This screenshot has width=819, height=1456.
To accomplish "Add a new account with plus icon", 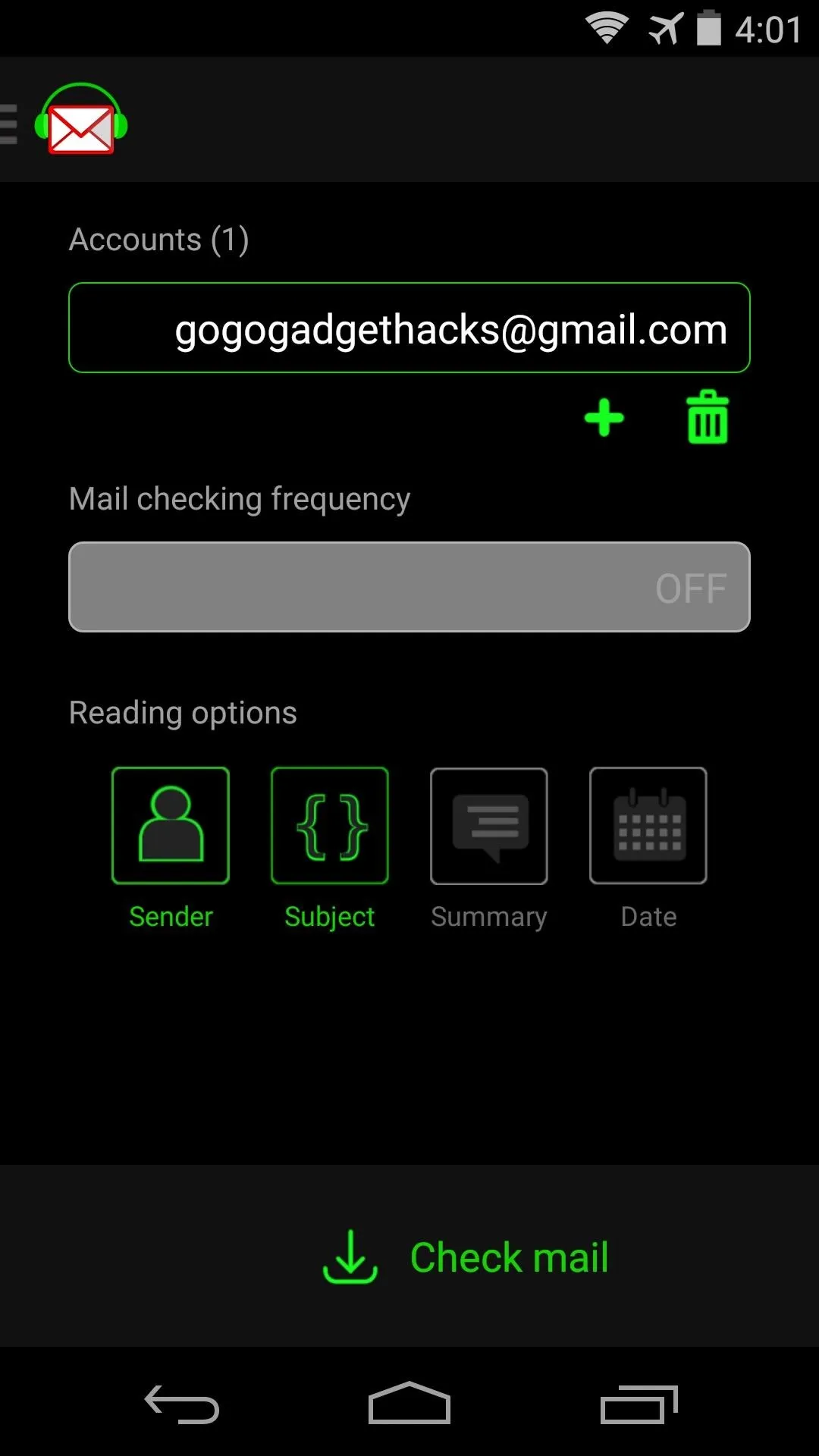I will pyautogui.click(x=604, y=418).
